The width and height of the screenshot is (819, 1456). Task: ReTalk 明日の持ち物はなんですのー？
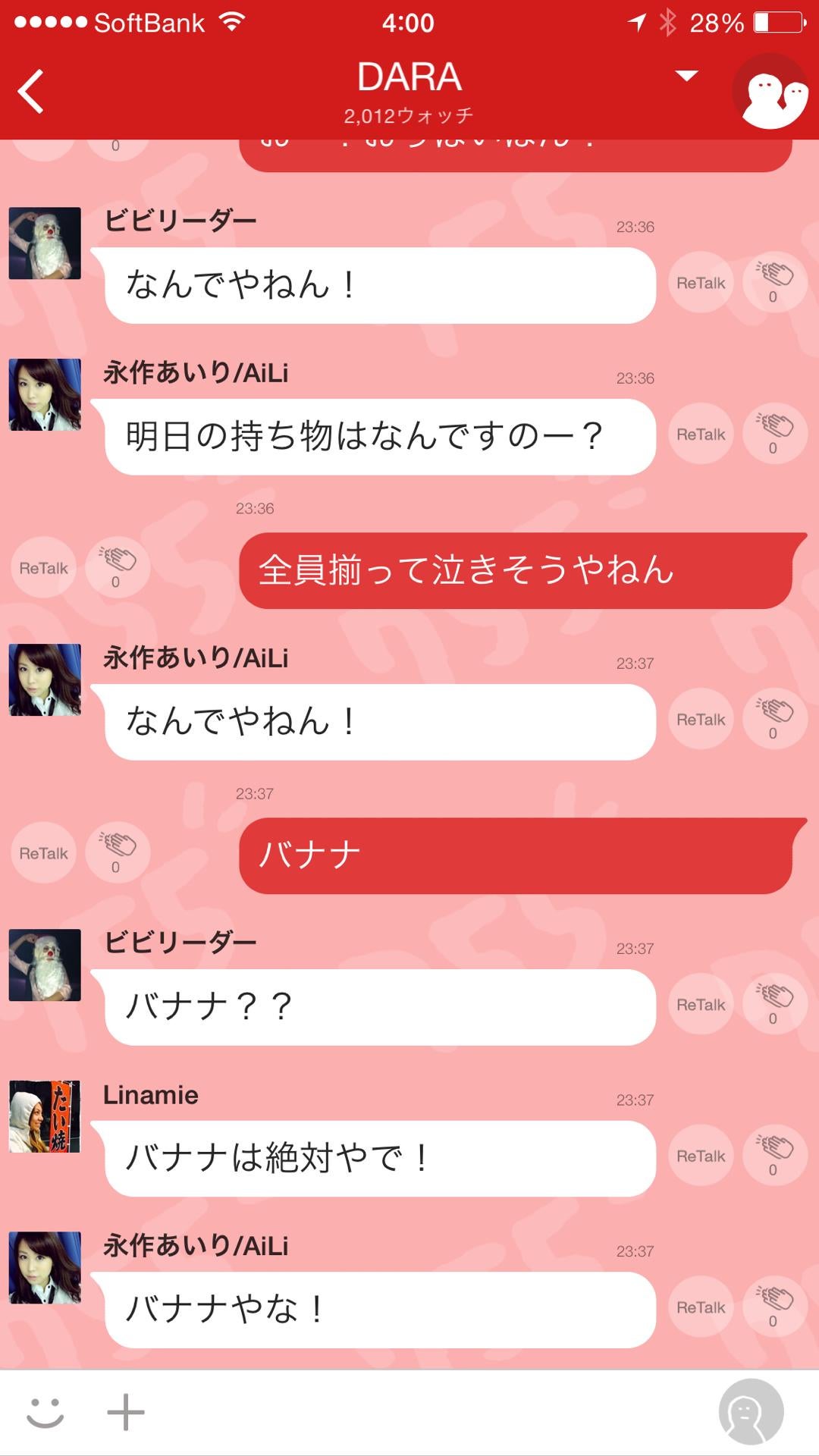click(700, 435)
